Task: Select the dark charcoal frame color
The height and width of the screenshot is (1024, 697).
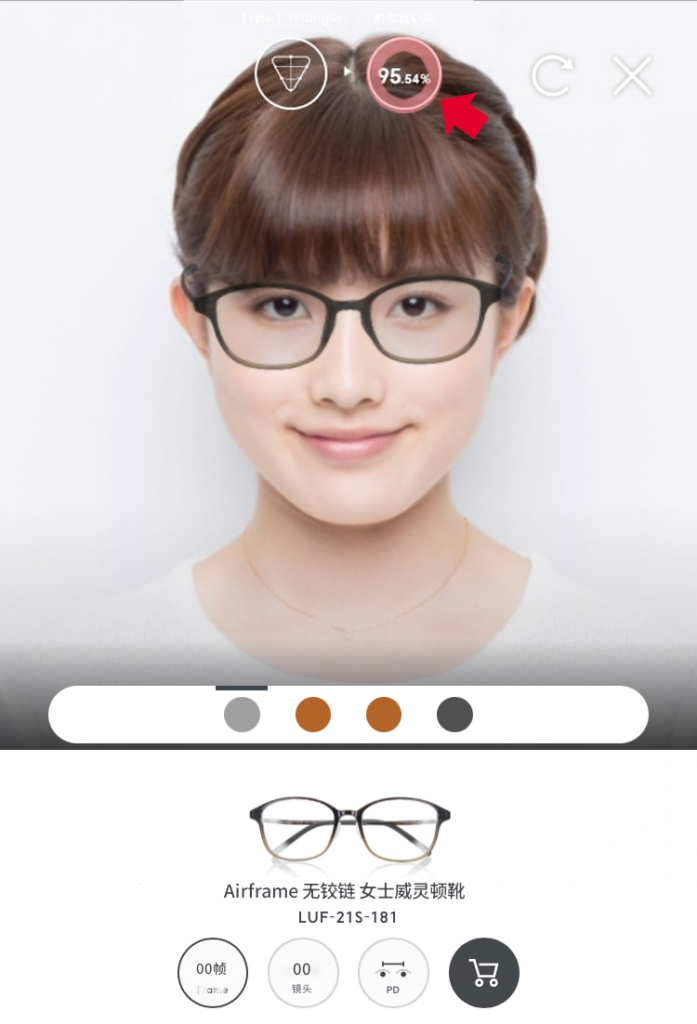Action: (x=455, y=715)
